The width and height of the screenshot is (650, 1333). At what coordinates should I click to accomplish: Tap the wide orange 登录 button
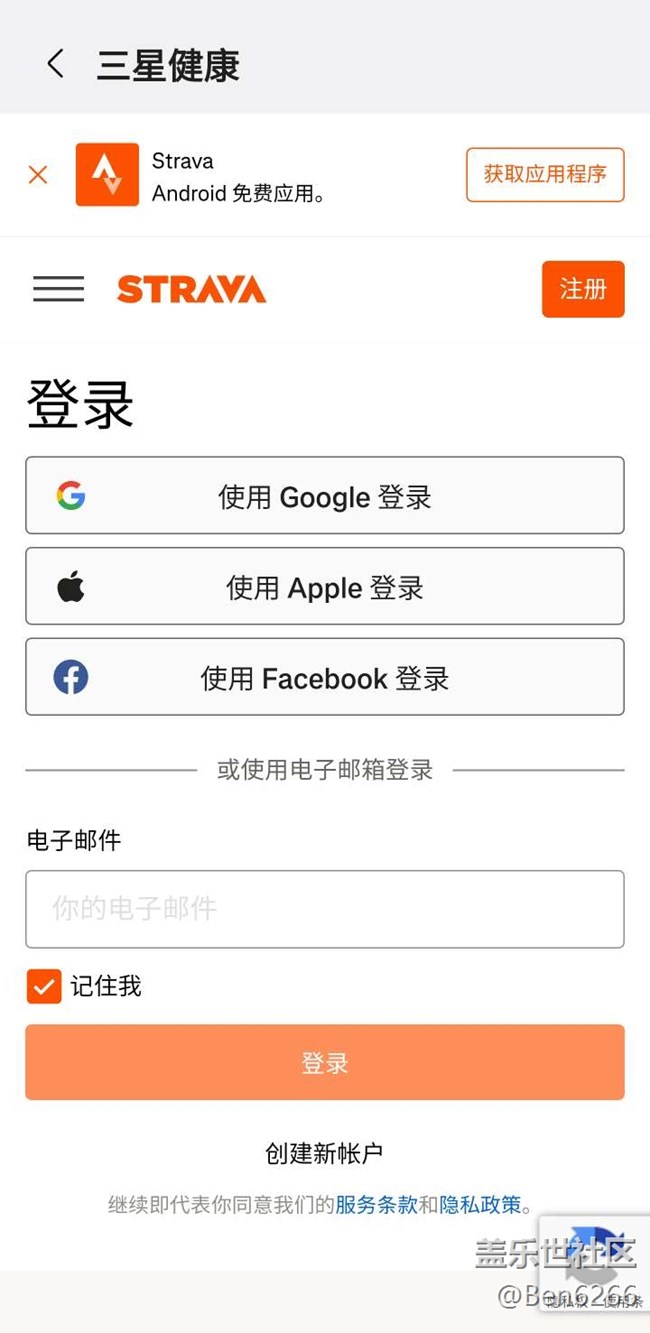click(x=325, y=1062)
